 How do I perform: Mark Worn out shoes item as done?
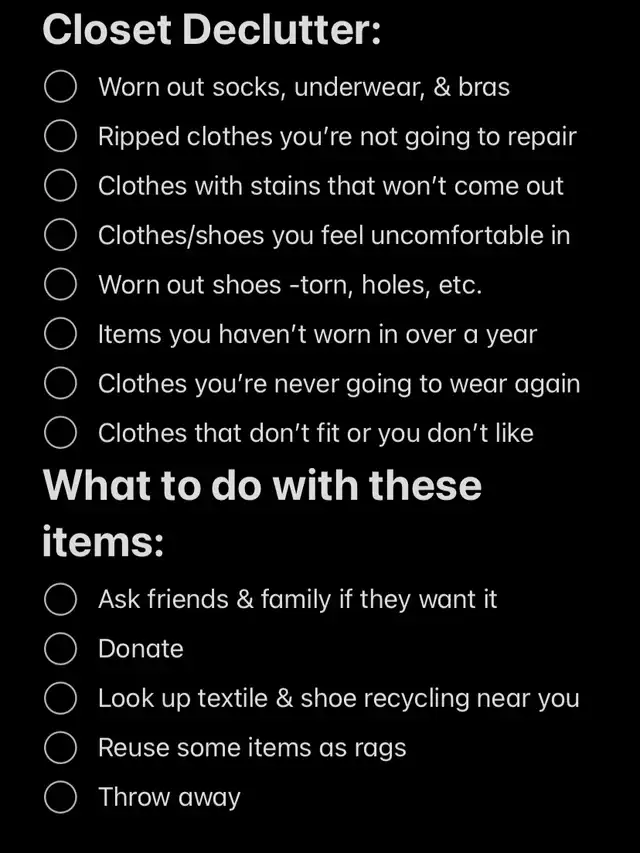[61, 285]
